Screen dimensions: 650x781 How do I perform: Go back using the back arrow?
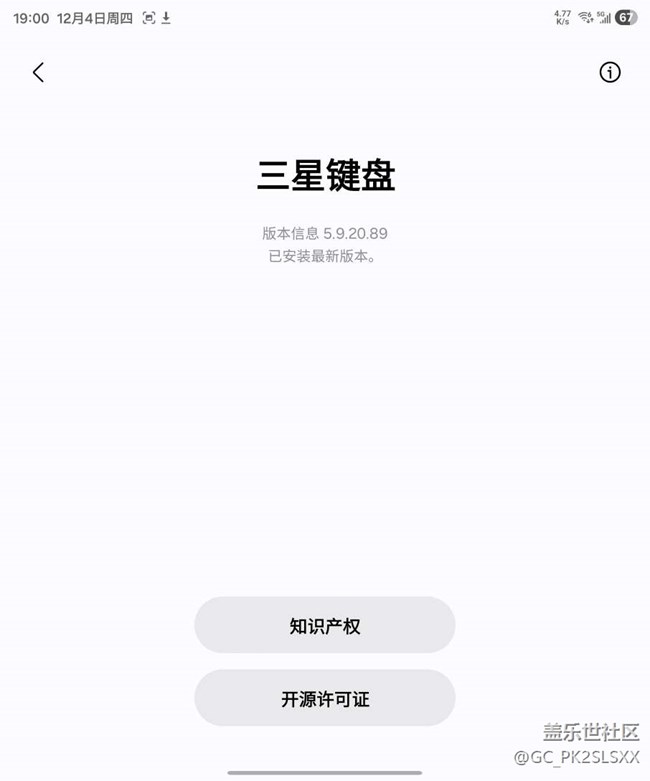tap(38, 72)
